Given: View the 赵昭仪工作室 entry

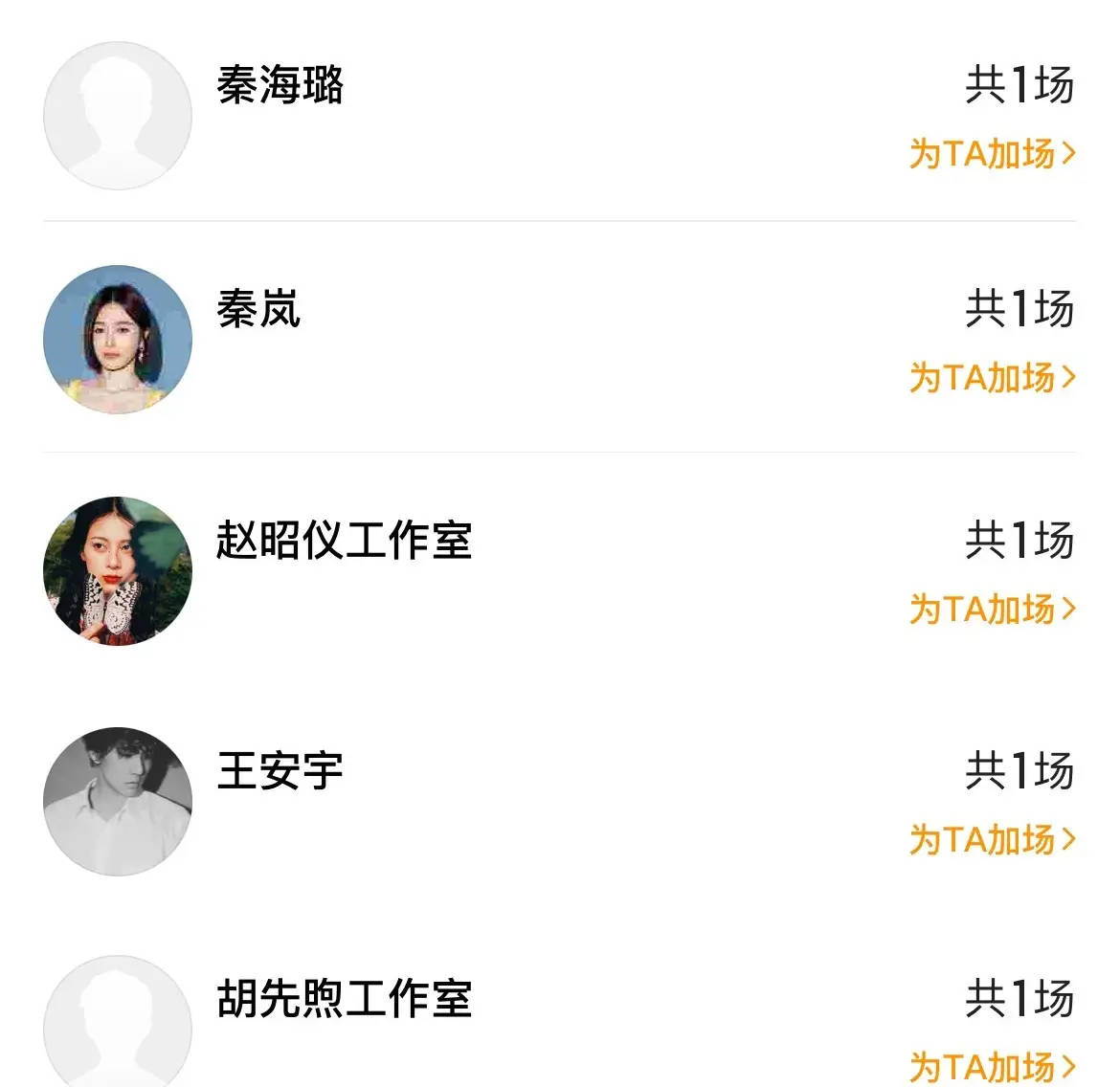Looking at the screenshot, I should pyautogui.click(x=344, y=541).
